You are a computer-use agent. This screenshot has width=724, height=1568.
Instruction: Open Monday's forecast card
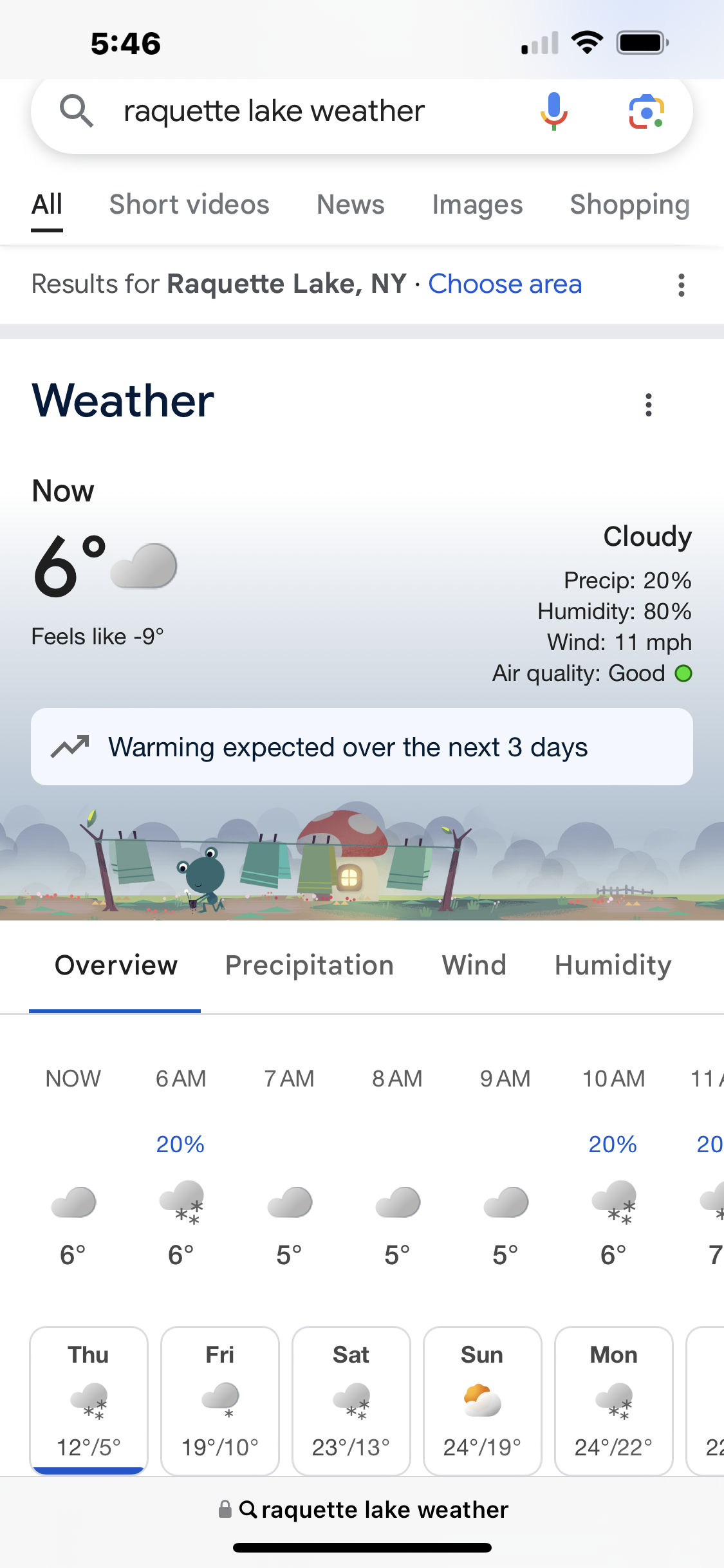click(x=614, y=1401)
